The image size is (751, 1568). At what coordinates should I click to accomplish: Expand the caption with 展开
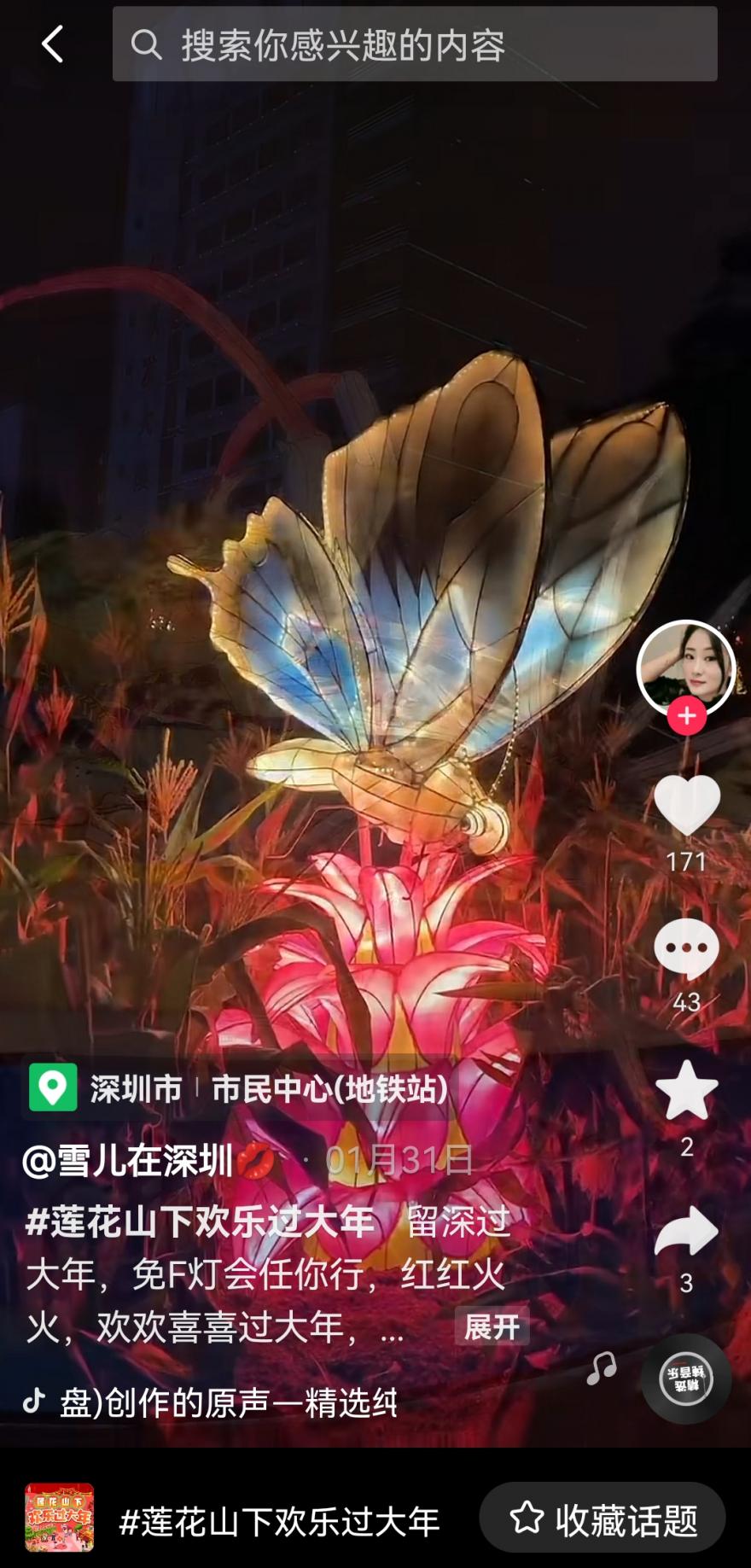coord(492,1326)
